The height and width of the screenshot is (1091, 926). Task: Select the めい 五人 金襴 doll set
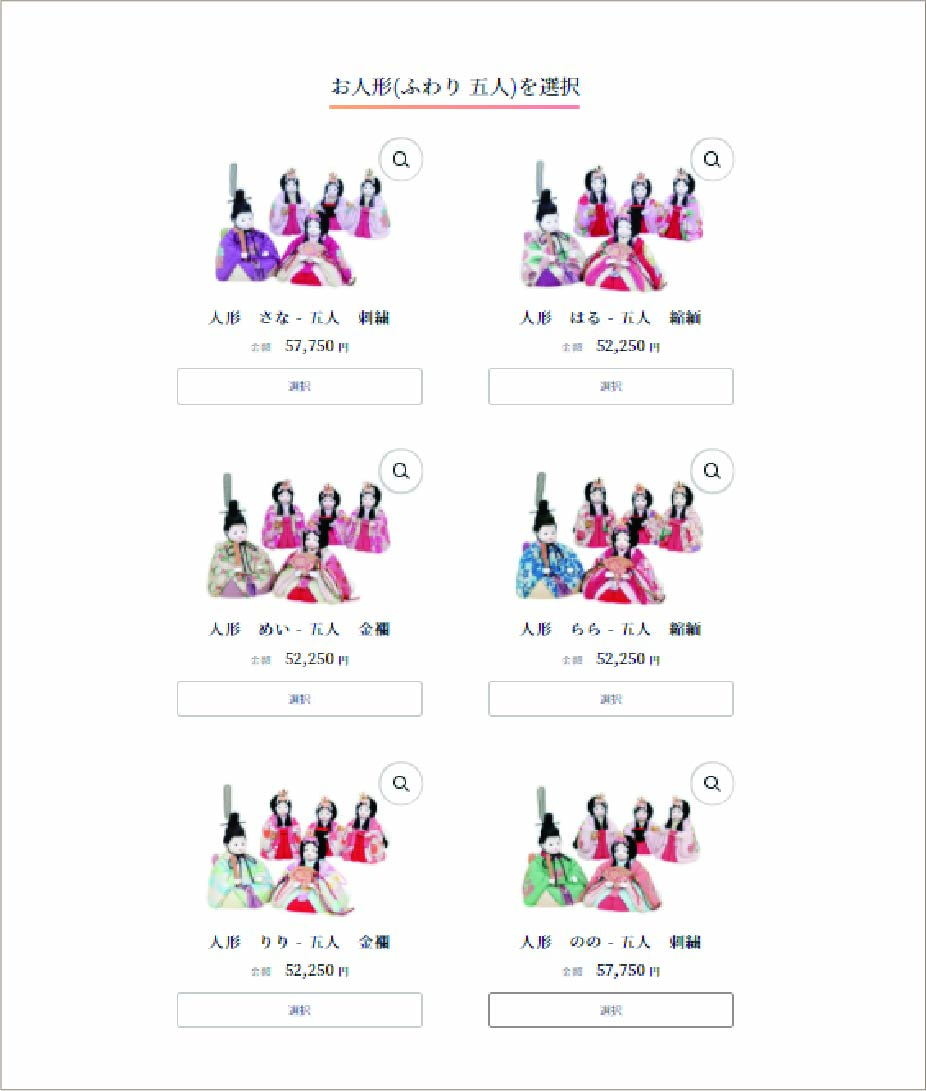(x=299, y=698)
